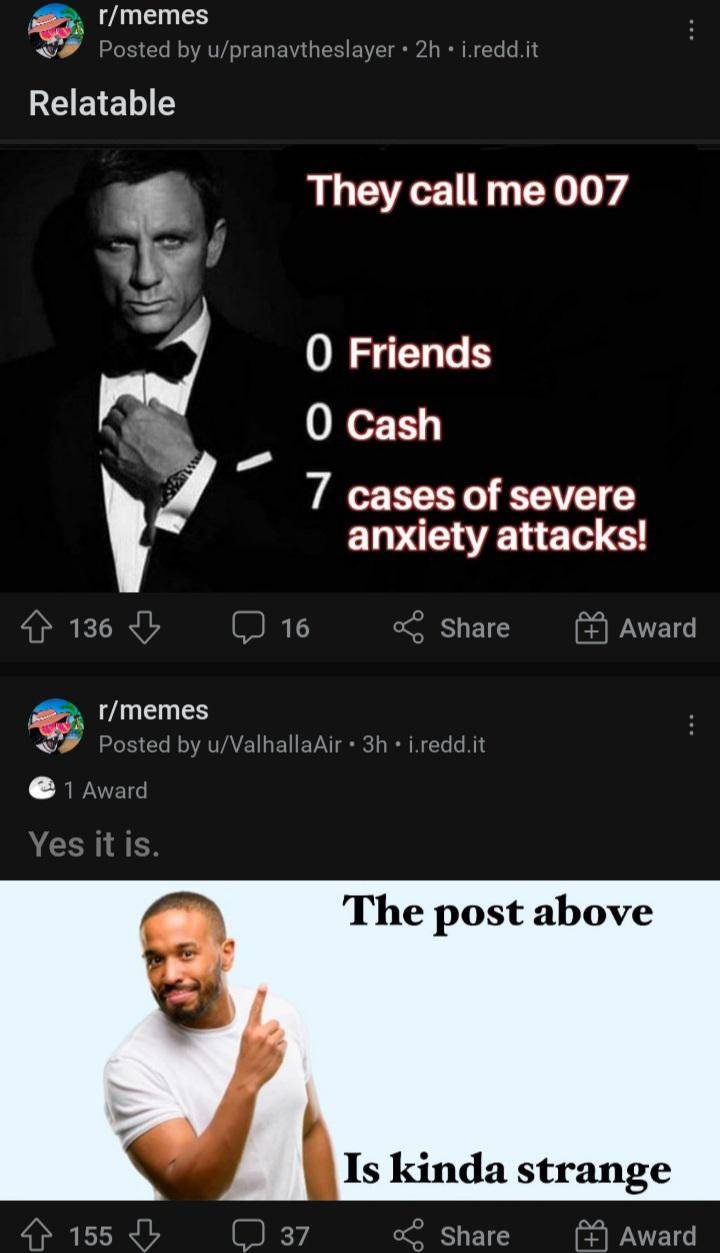Open the 007 meme image
The width and height of the screenshot is (720, 1253).
[360, 370]
